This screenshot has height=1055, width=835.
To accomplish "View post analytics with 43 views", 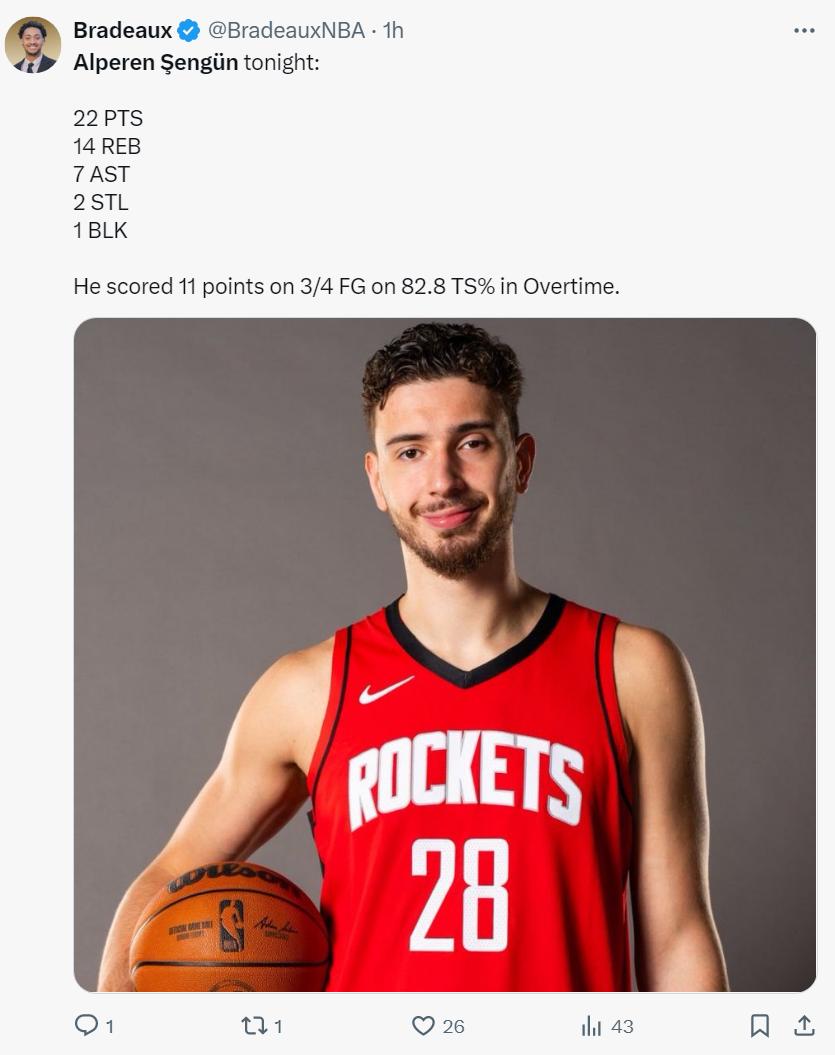I will [x=592, y=1026].
